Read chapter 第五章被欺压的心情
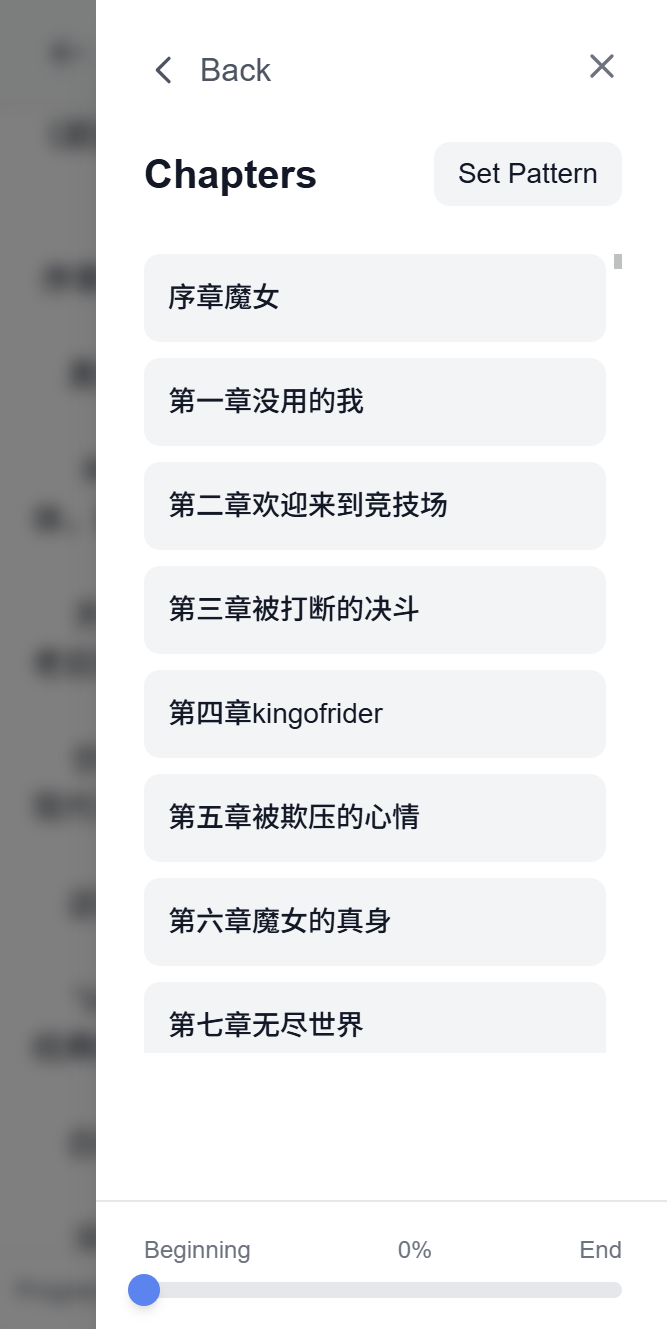 (374, 818)
